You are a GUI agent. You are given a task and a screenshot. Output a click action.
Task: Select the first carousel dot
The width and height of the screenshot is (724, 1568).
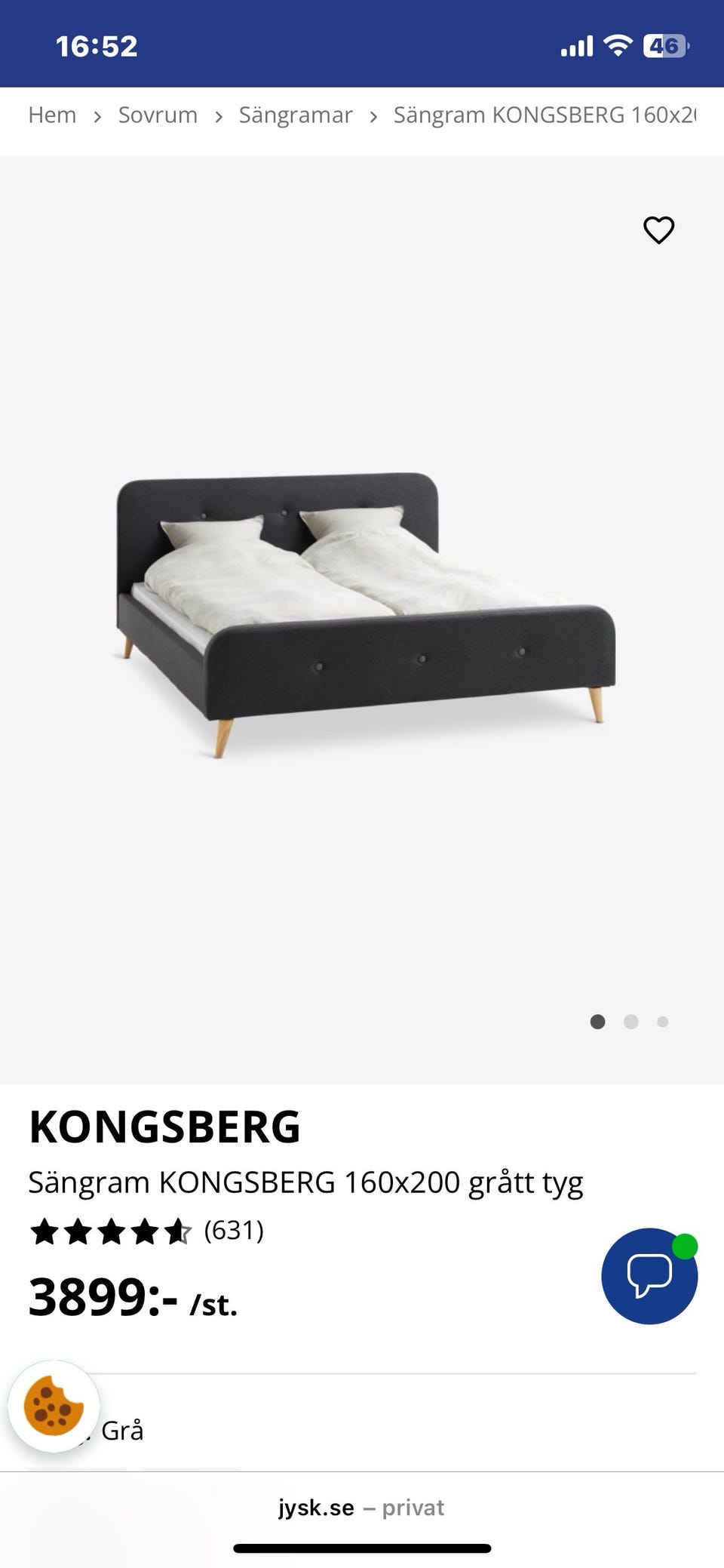[597, 1022]
